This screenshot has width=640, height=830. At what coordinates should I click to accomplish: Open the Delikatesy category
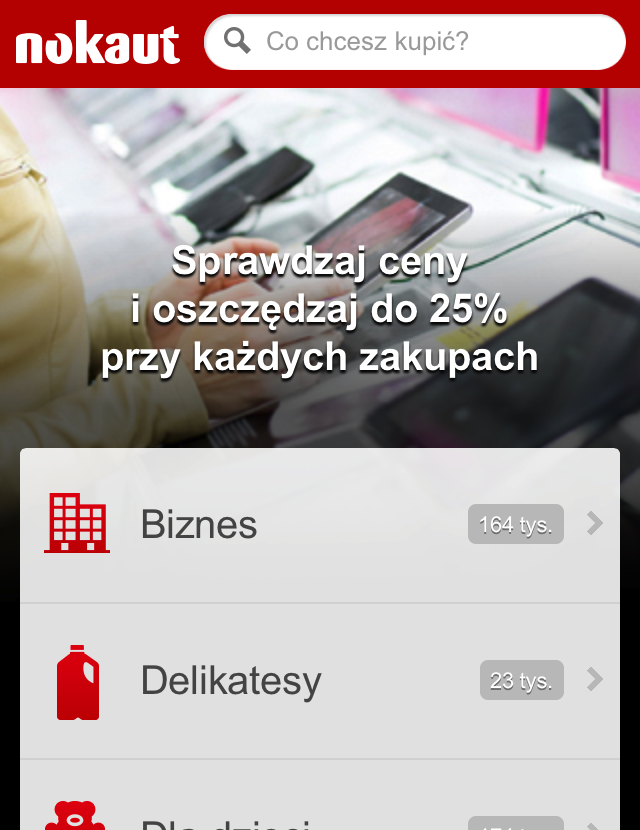tap(320, 682)
